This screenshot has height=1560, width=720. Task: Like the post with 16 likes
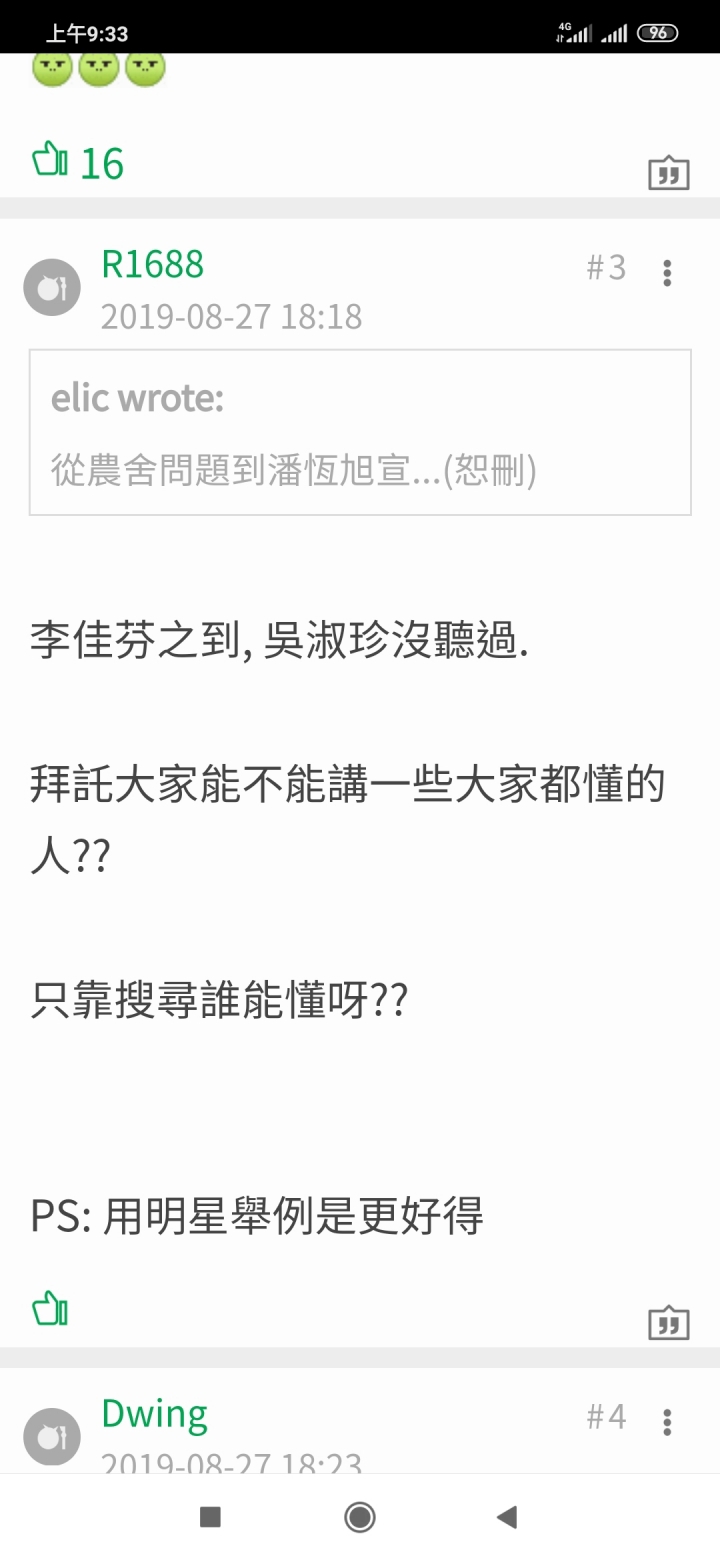pos(50,162)
